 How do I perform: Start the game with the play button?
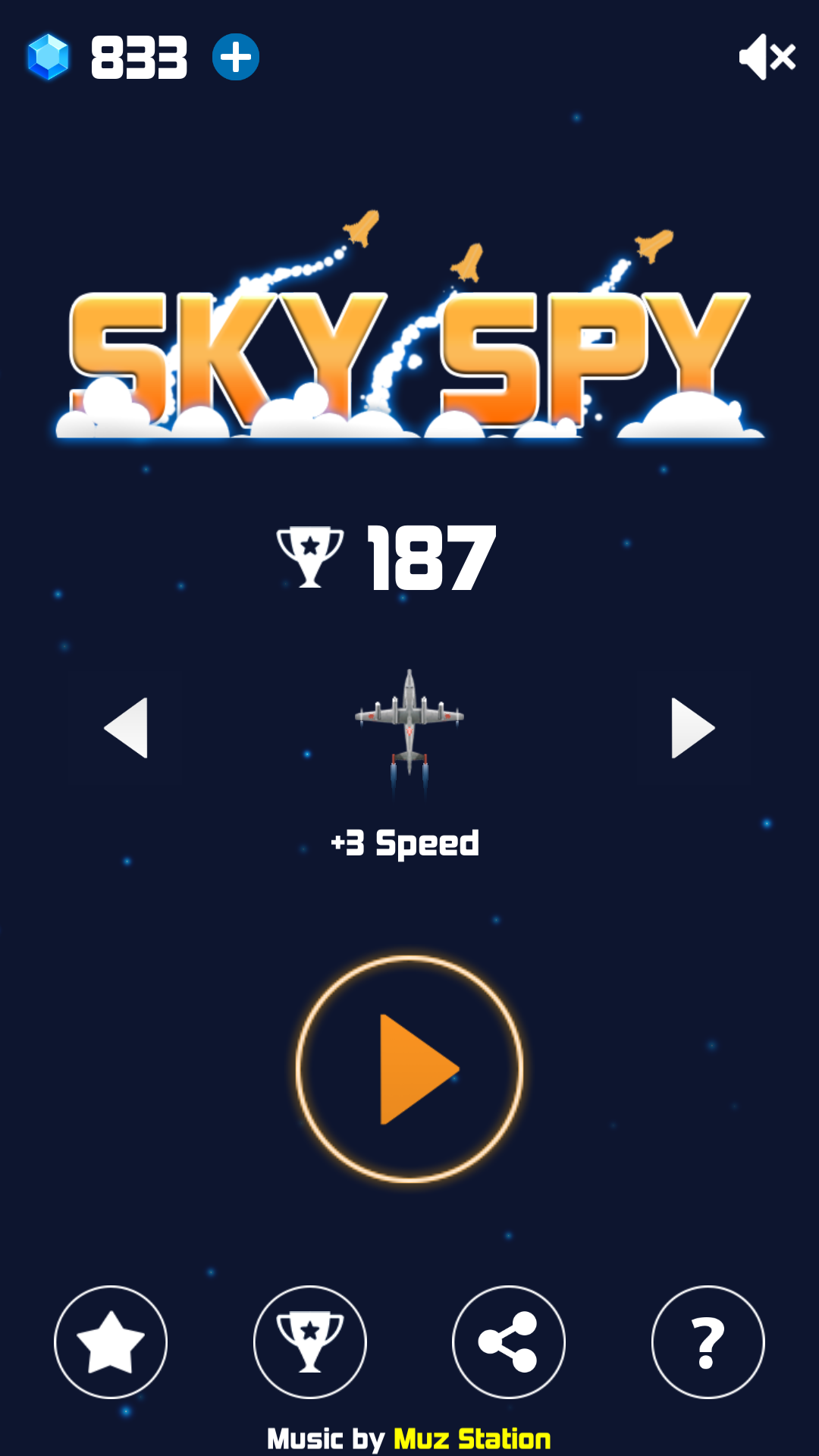pyautogui.click(x=409, y=1069)
